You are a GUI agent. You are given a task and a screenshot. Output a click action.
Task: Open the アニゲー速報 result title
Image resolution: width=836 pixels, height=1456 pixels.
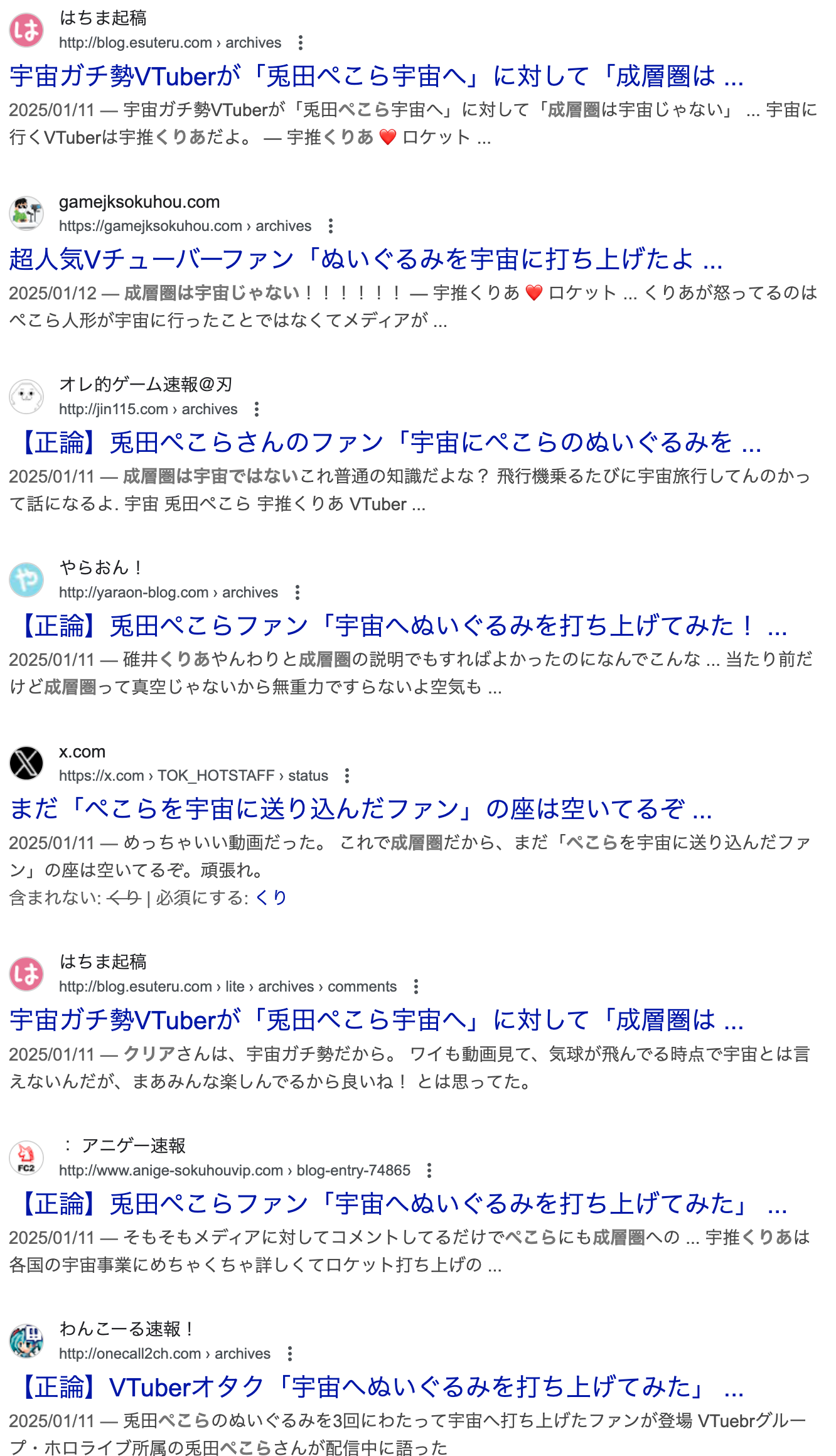[x=399, y=1204]
